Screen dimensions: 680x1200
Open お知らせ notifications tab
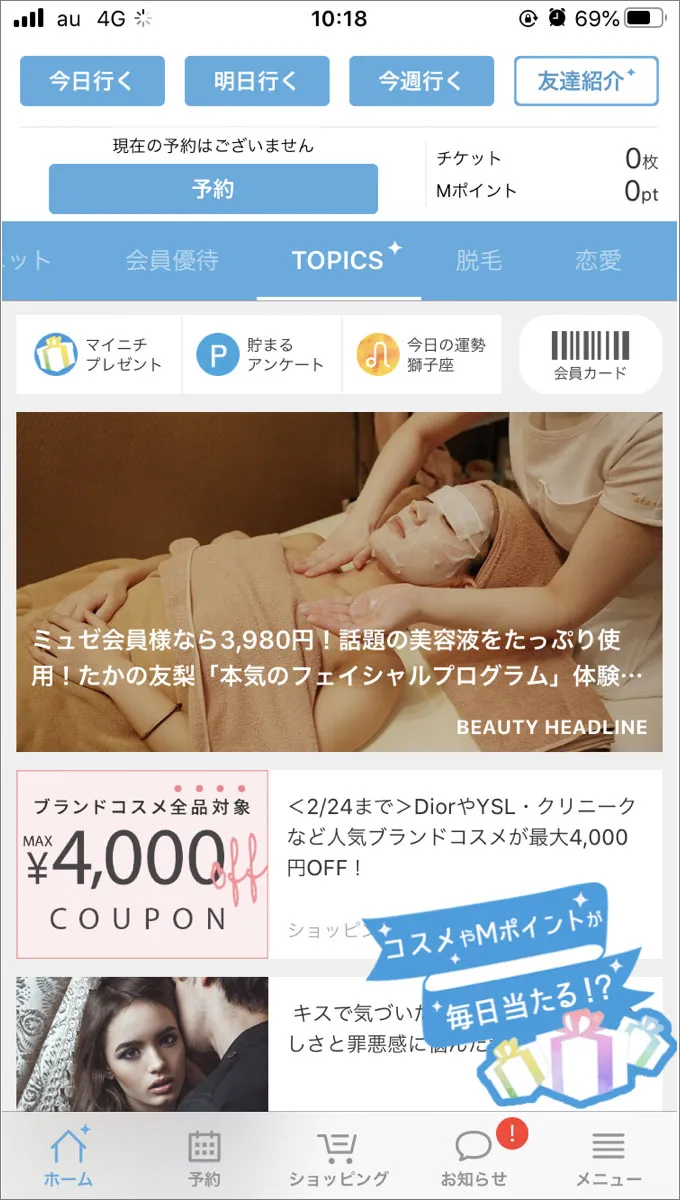tap(474, 1156)
